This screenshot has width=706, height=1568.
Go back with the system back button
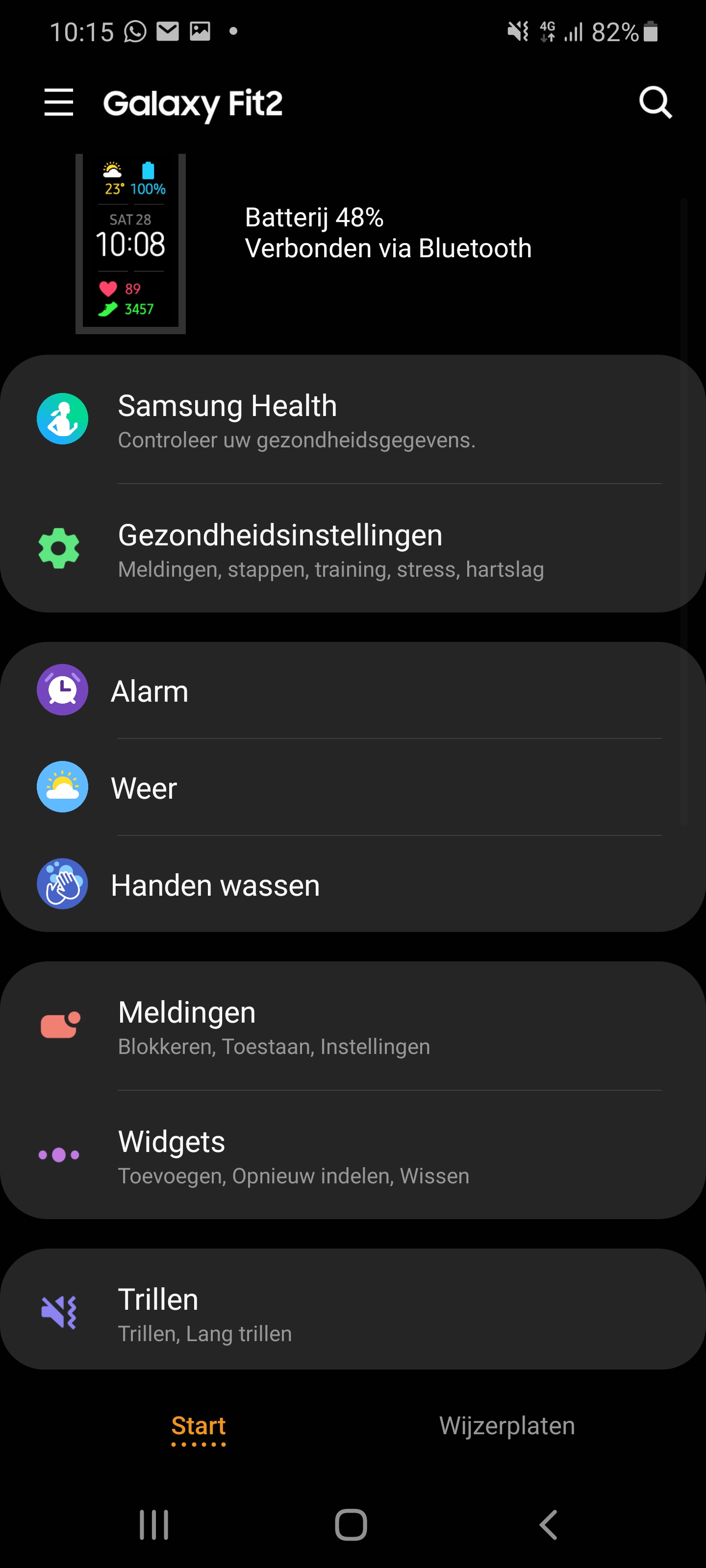548,1524
